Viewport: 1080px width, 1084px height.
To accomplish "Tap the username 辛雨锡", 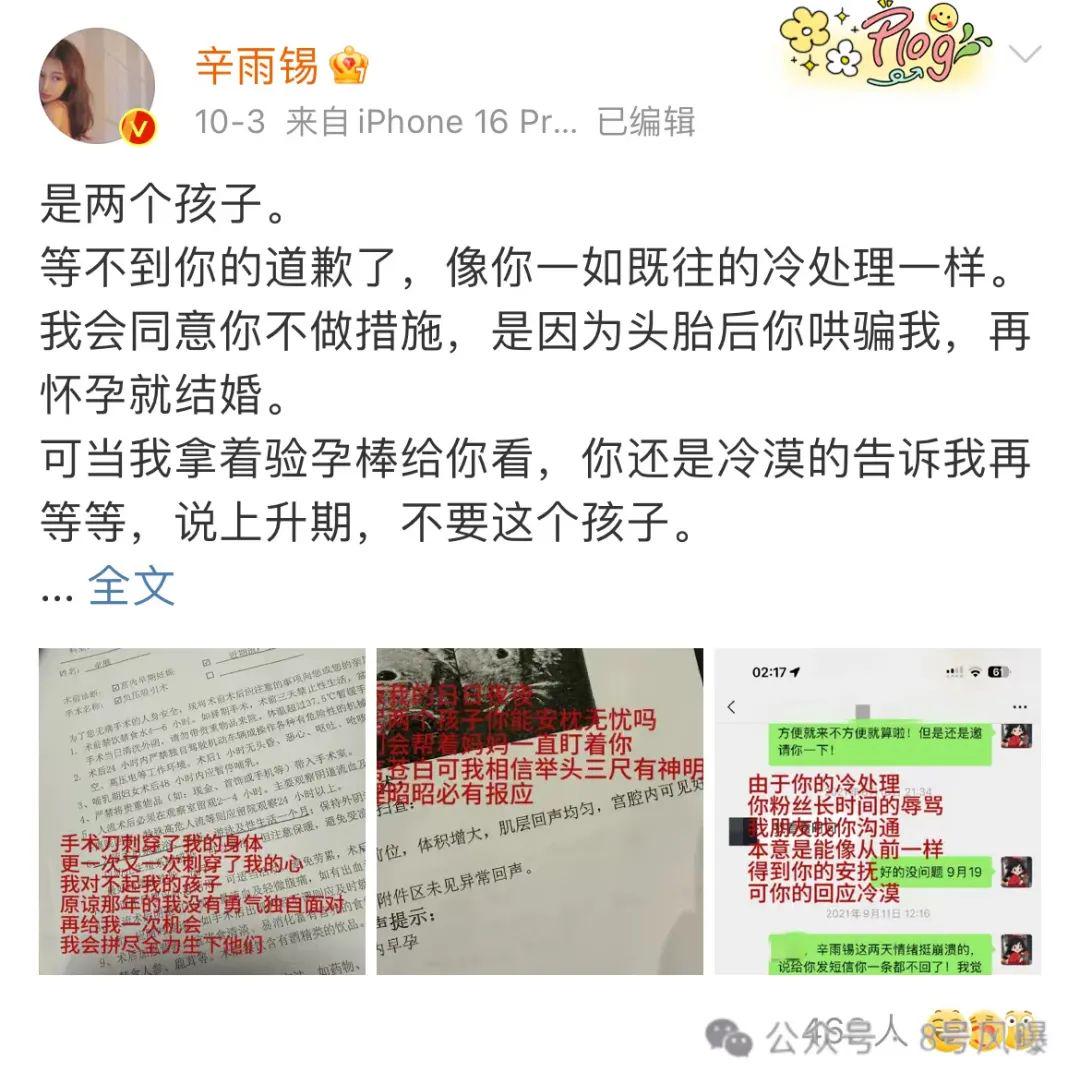I will coord(256,67).
